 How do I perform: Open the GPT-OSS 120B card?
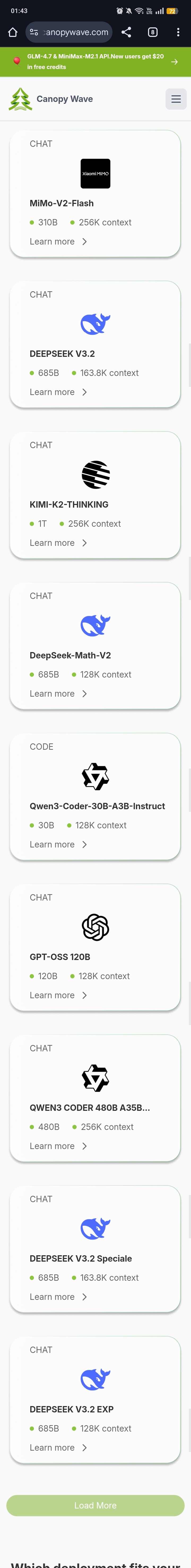[x=95, y=947]
